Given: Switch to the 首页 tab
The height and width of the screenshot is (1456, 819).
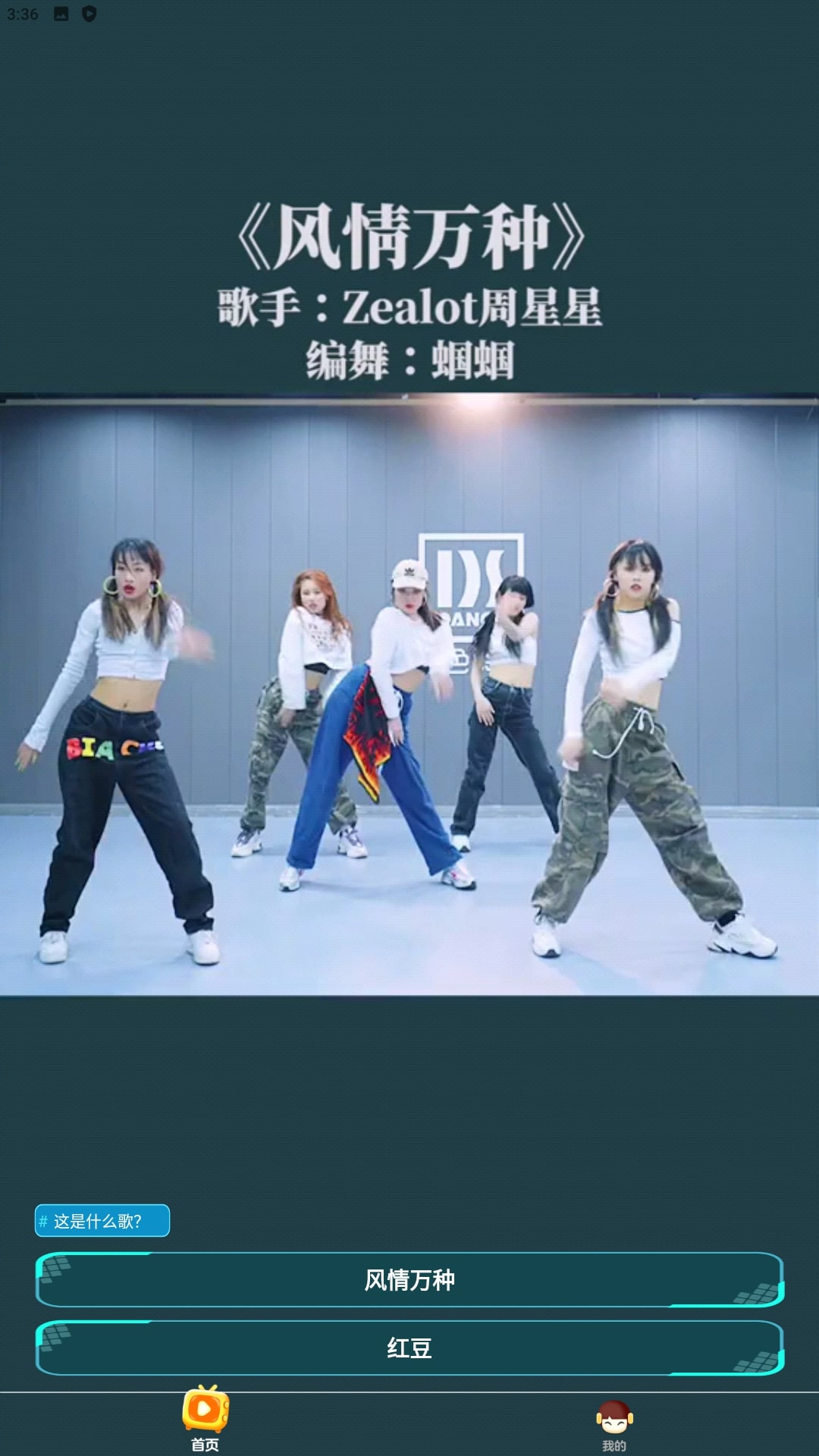Looking at the screenshot, I should point(205,1418).
